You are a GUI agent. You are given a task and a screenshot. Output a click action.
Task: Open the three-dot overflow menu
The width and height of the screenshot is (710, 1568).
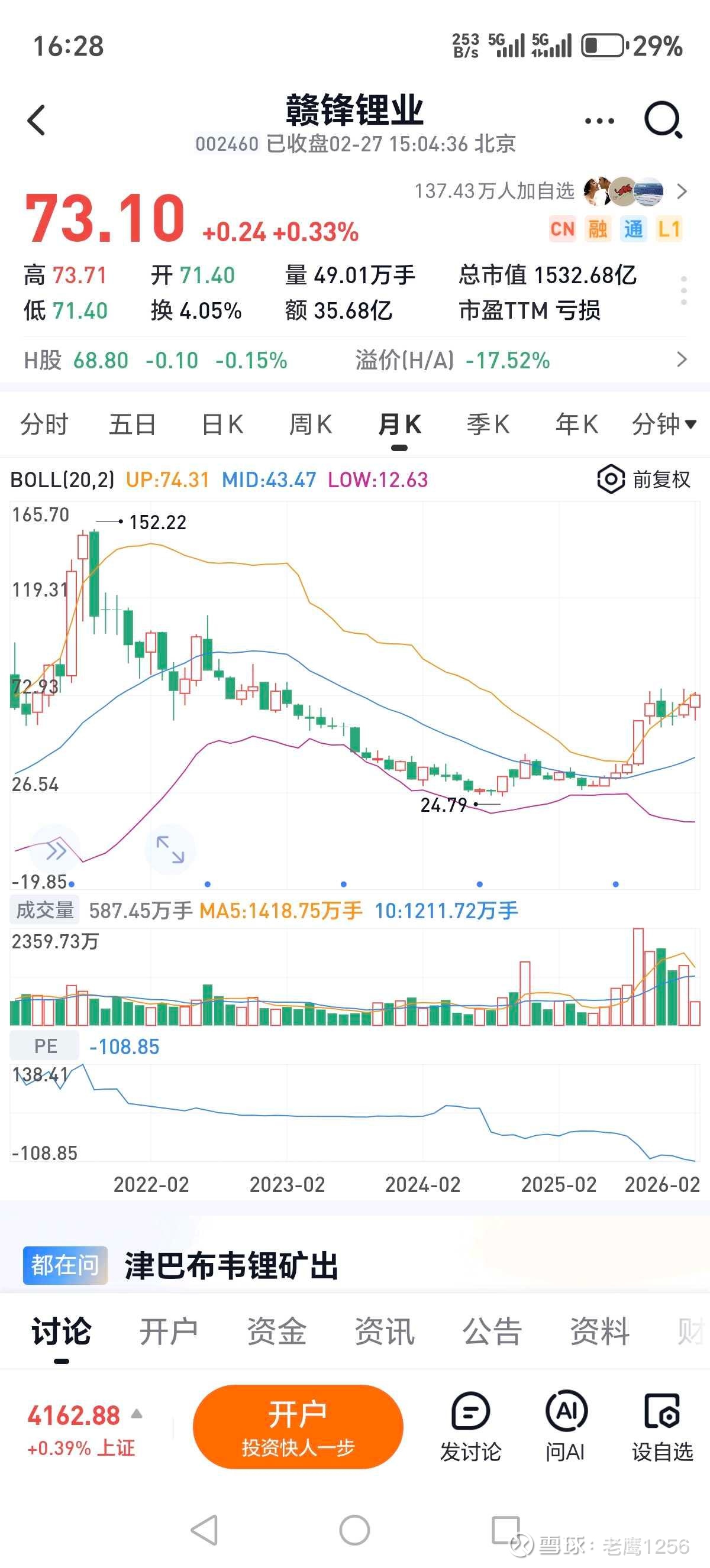[599, 121]
